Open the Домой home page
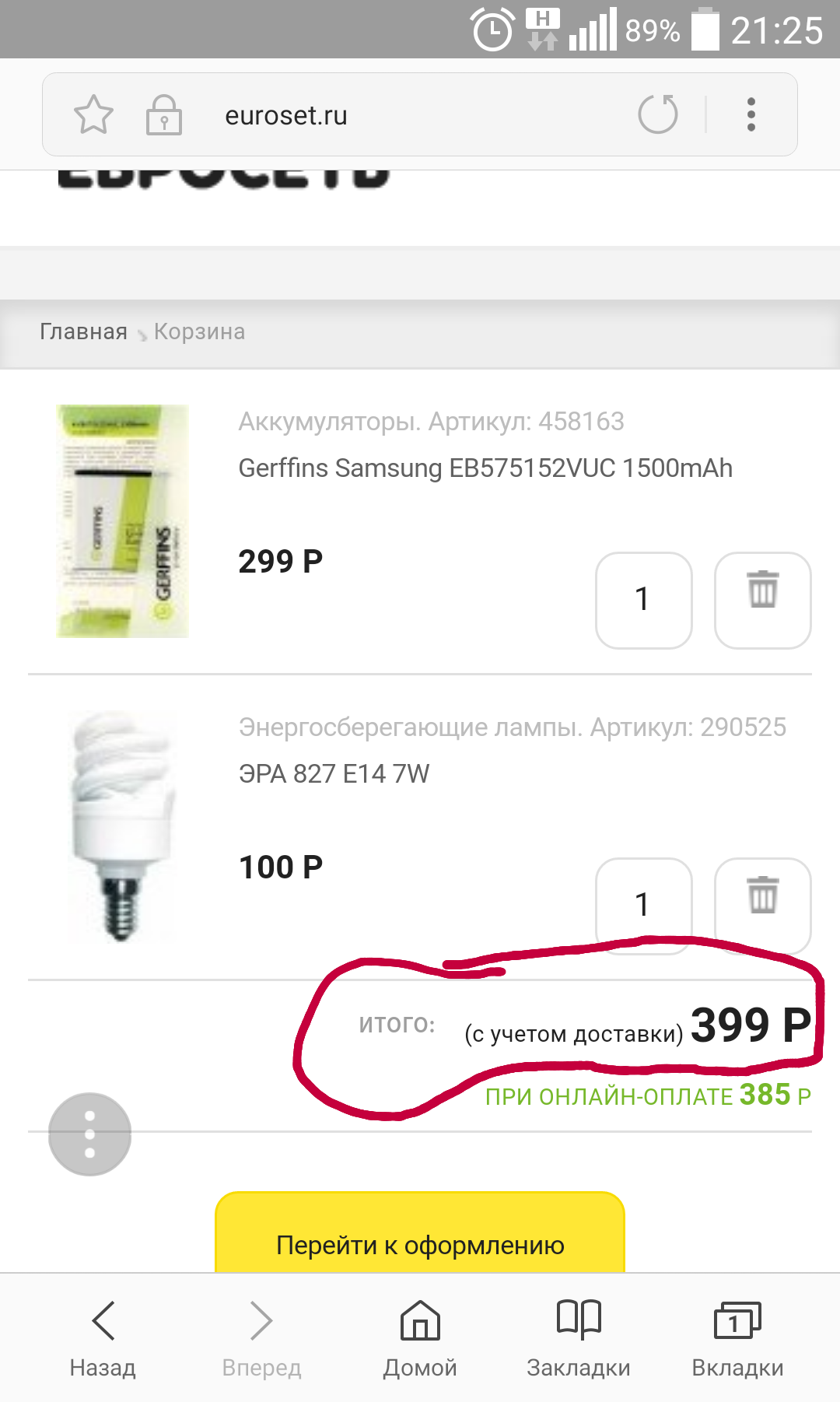The width and height of the screenshot is (840, 1402). 420,1337
